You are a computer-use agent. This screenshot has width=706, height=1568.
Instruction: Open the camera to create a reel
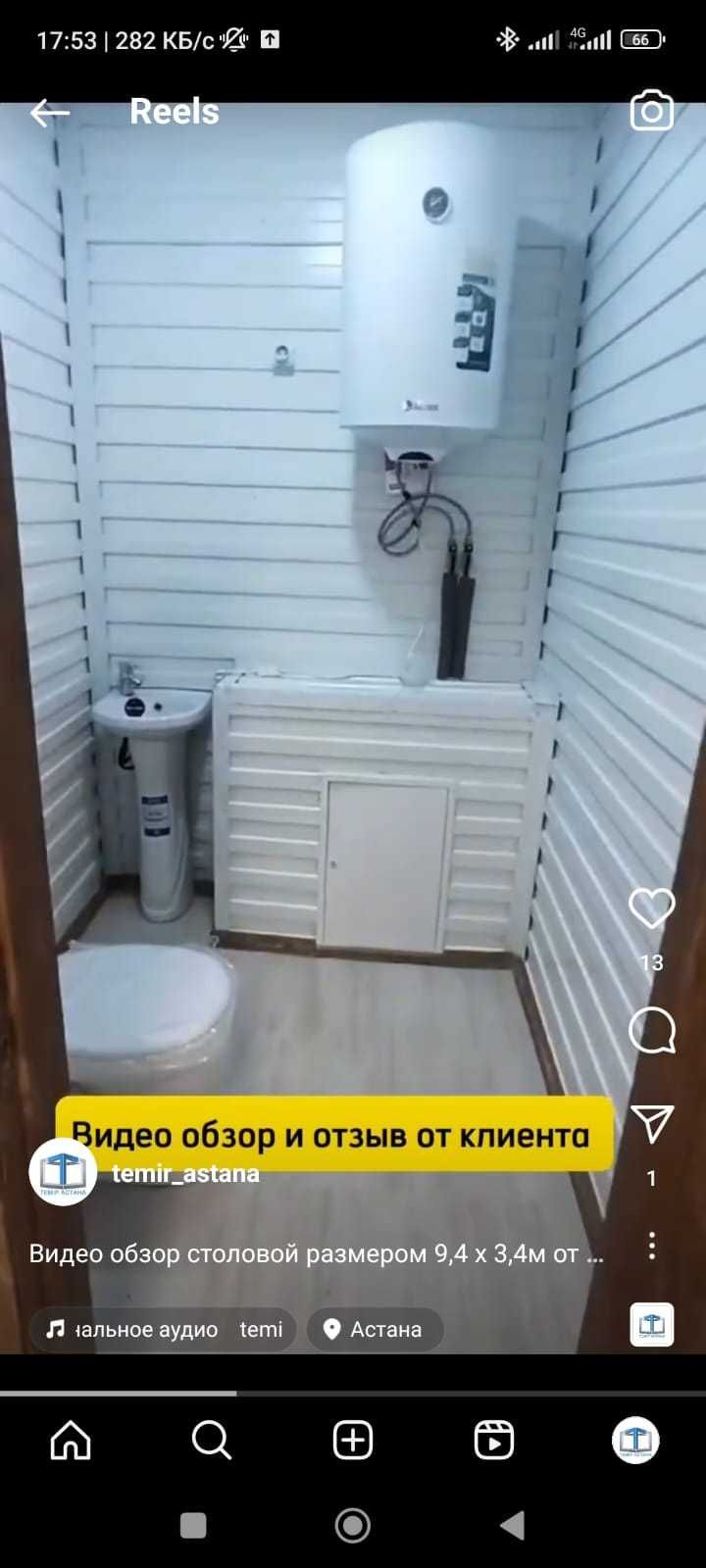[x=651, y=111]
